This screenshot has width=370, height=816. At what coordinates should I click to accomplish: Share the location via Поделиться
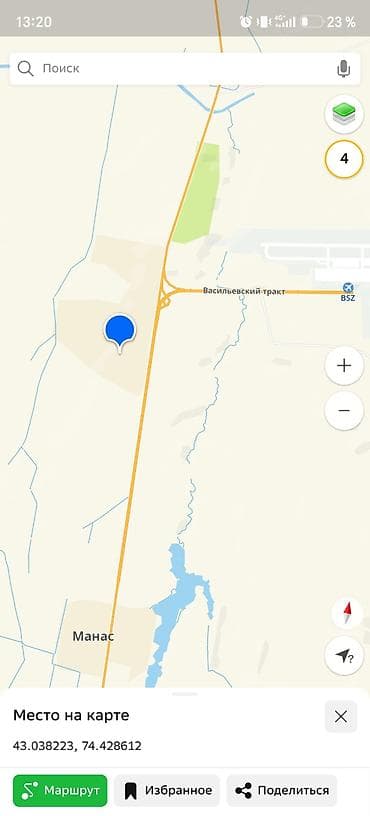pos(282,790)
